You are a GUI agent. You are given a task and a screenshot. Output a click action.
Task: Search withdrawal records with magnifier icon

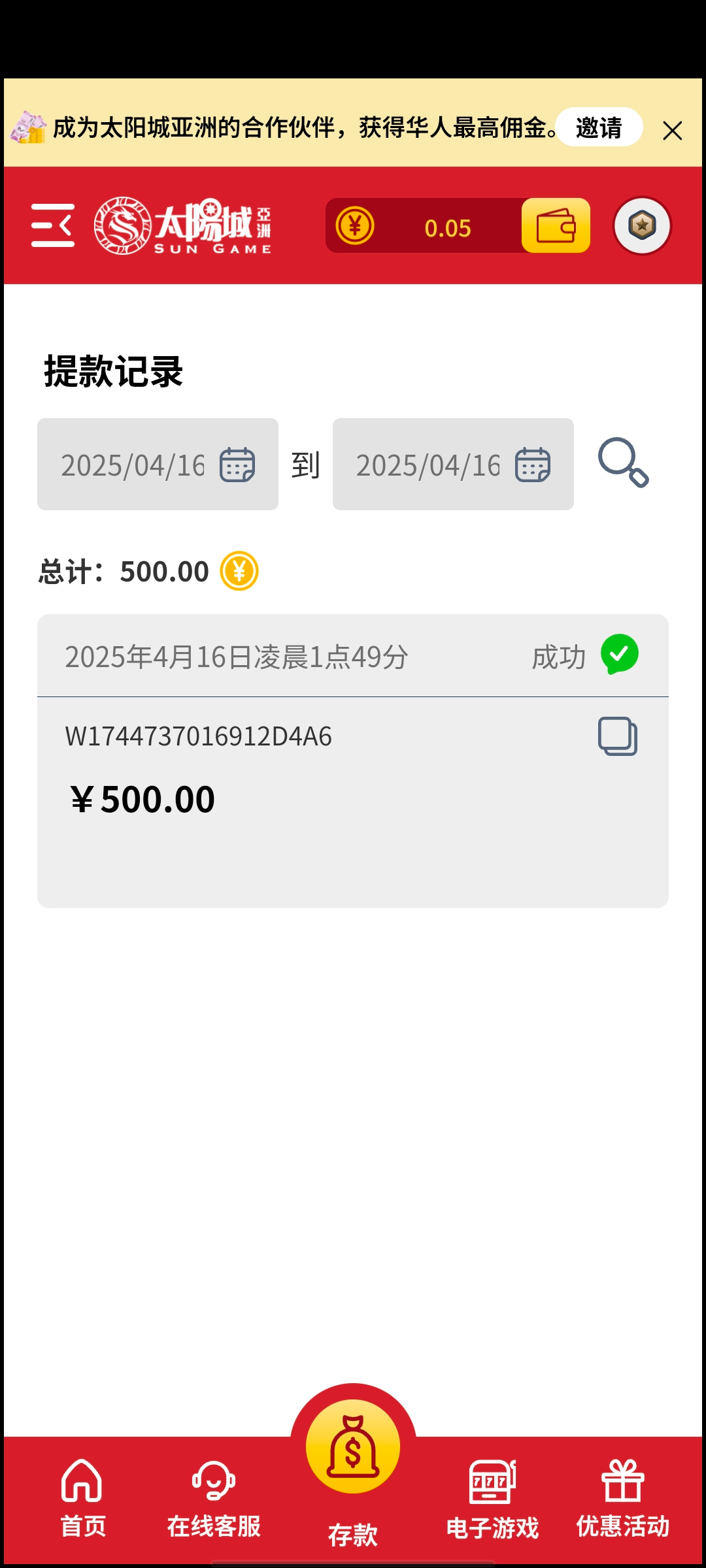pos(623,463)
